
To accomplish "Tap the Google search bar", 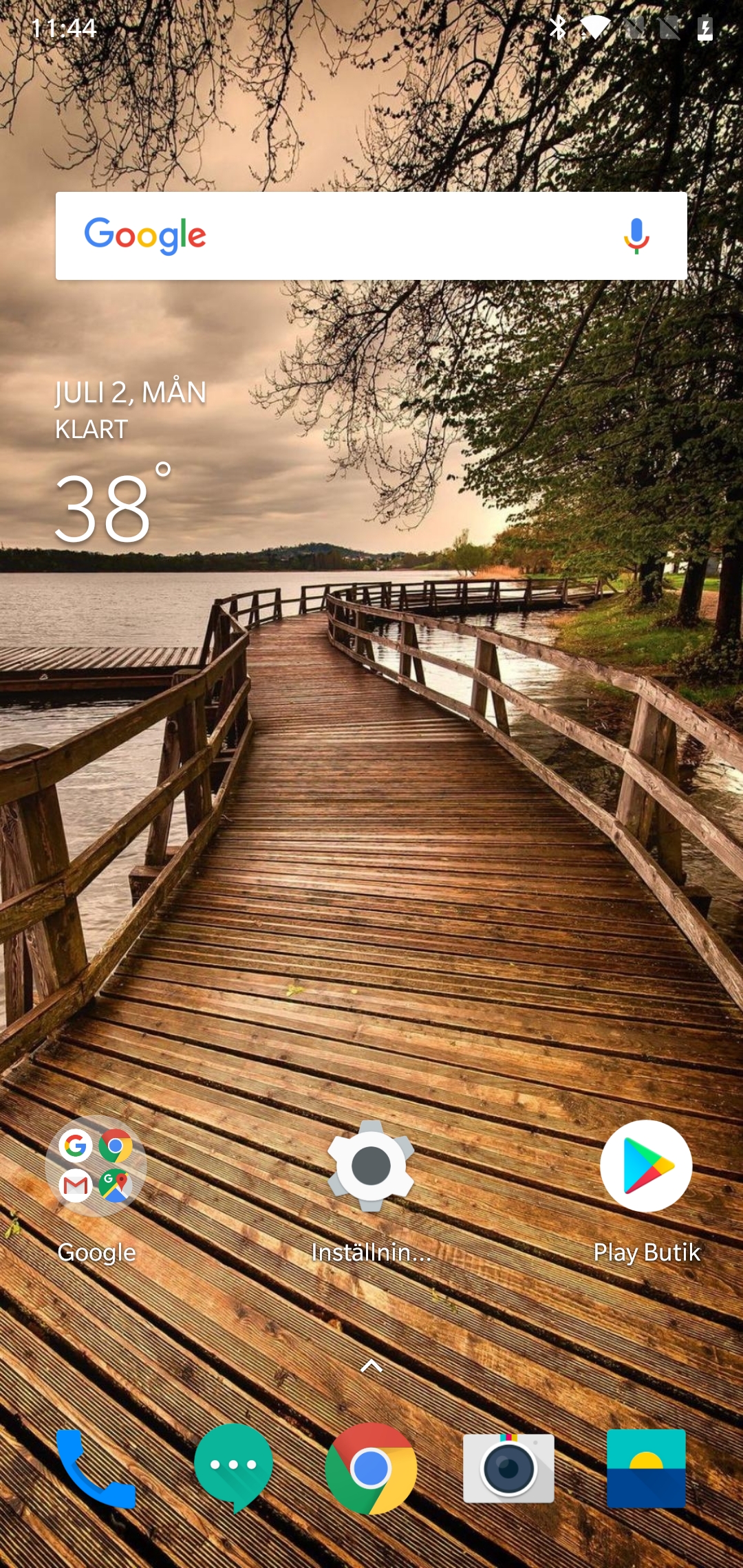I will [371, 236].
